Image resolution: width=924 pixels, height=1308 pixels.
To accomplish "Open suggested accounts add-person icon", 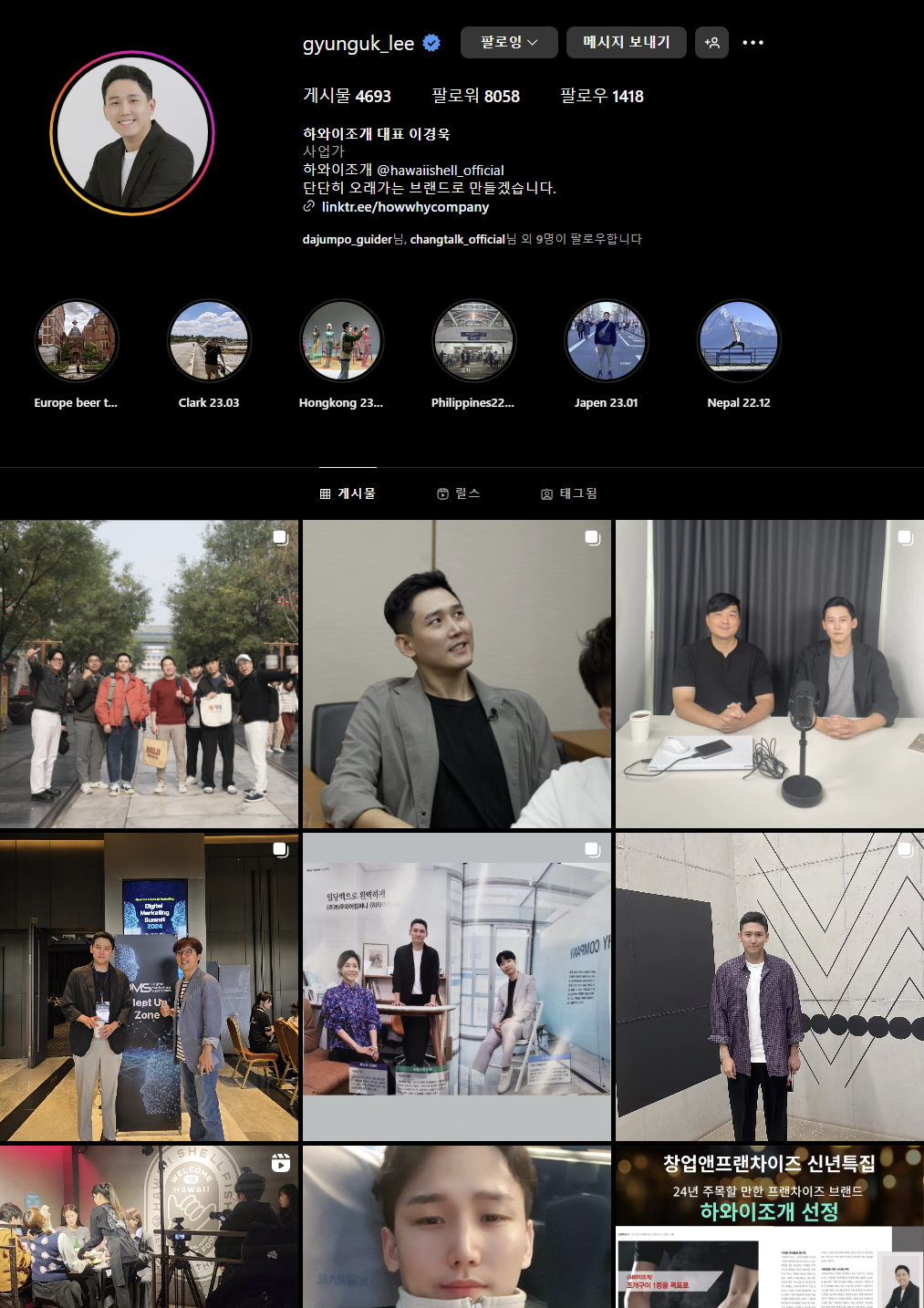I will coord(711,42).
